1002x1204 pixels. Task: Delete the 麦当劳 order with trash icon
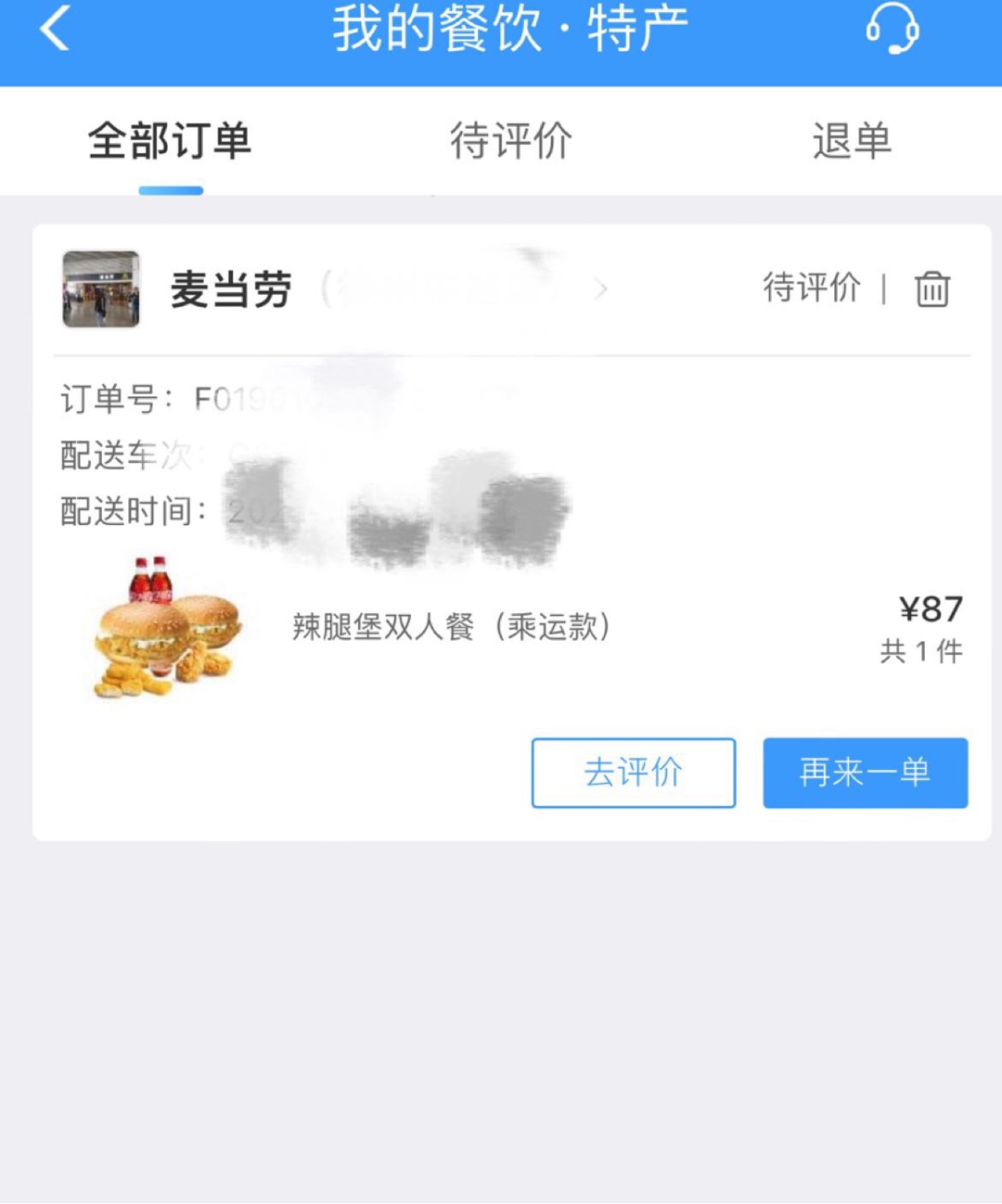(x=931, y=289)
